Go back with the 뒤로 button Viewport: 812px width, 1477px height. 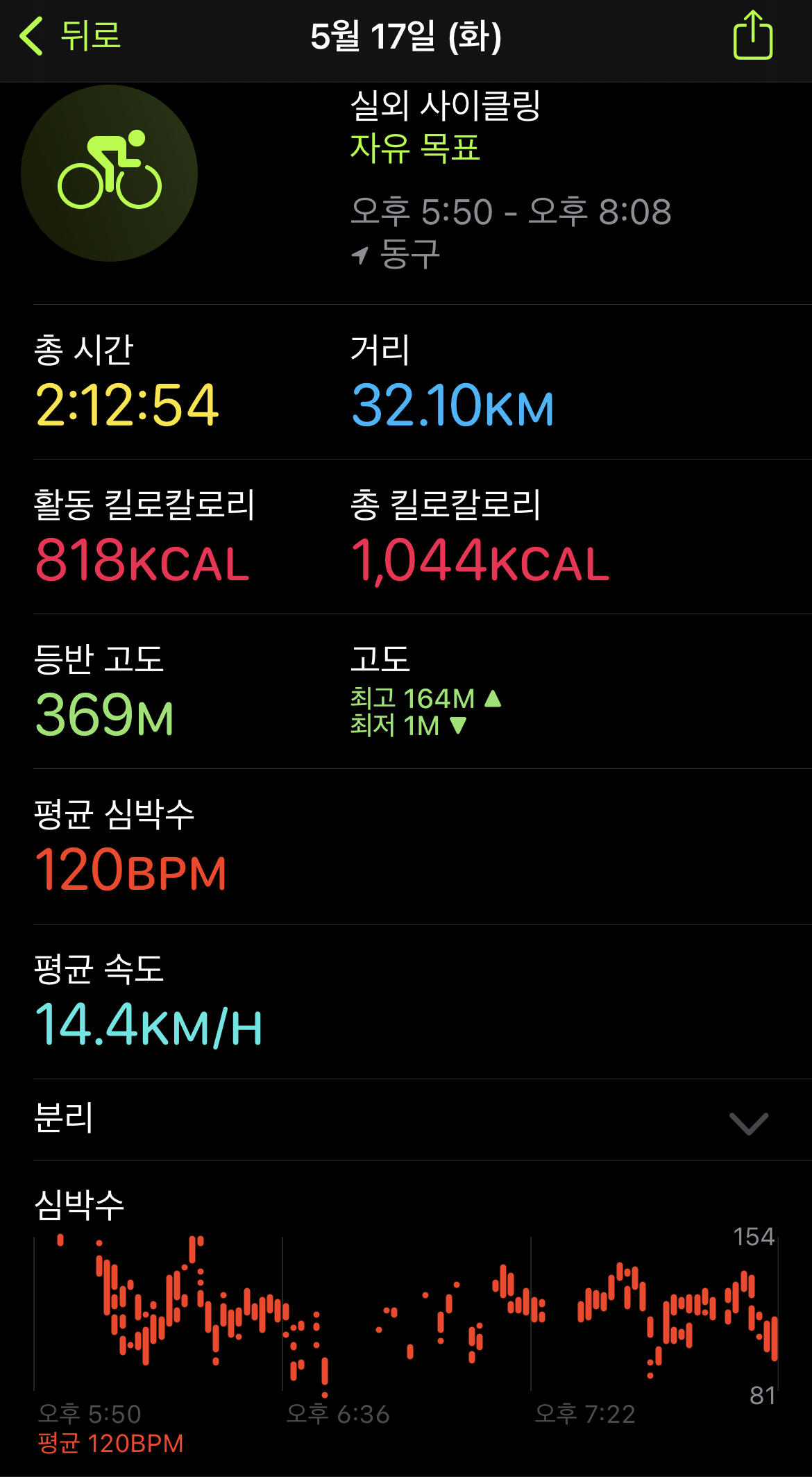pos(70,36)
